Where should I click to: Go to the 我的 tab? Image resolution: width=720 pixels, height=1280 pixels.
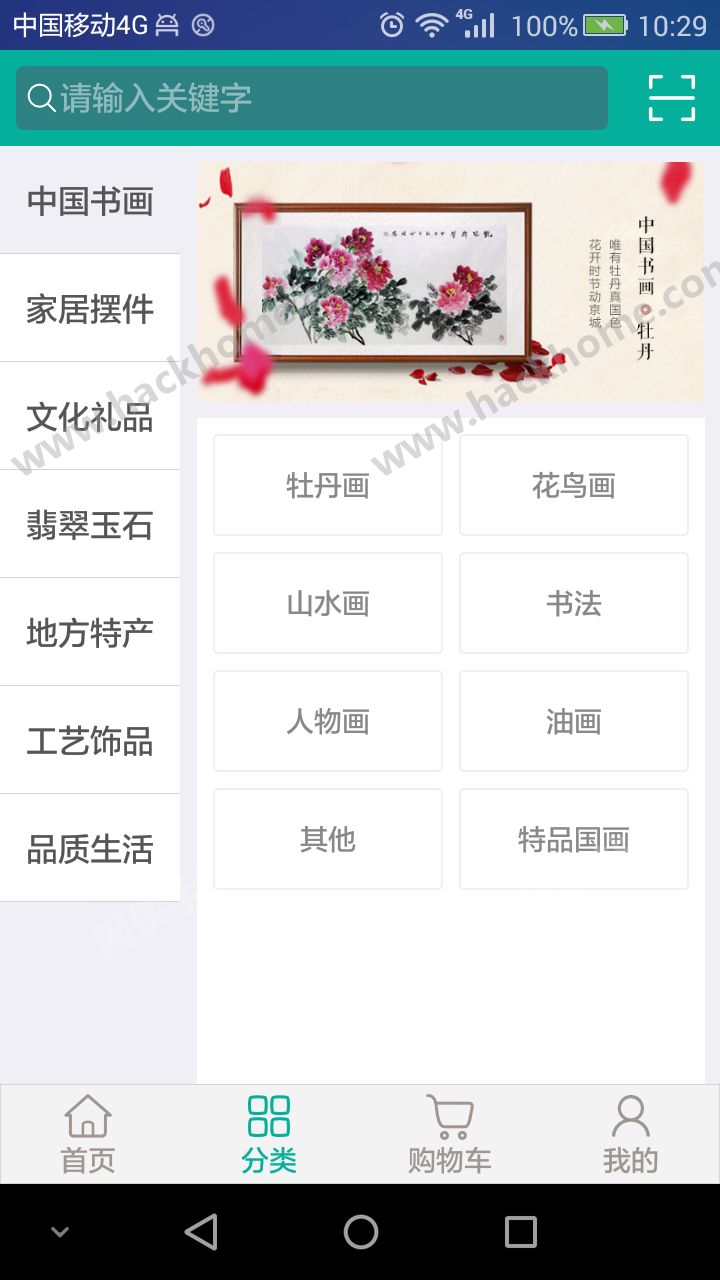pos(630,1134)
